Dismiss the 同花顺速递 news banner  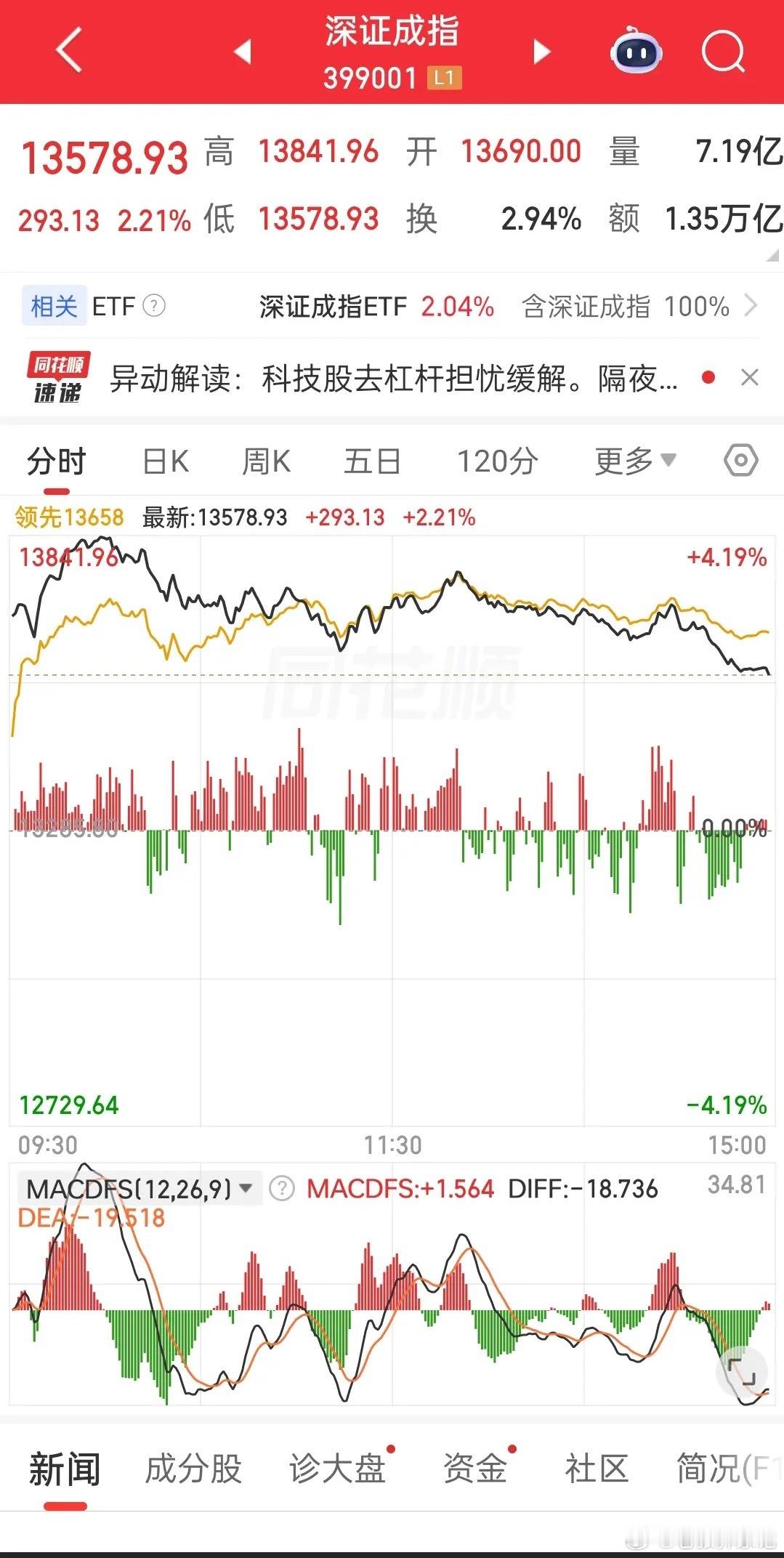pyautogui.click(x=749, y=378)
